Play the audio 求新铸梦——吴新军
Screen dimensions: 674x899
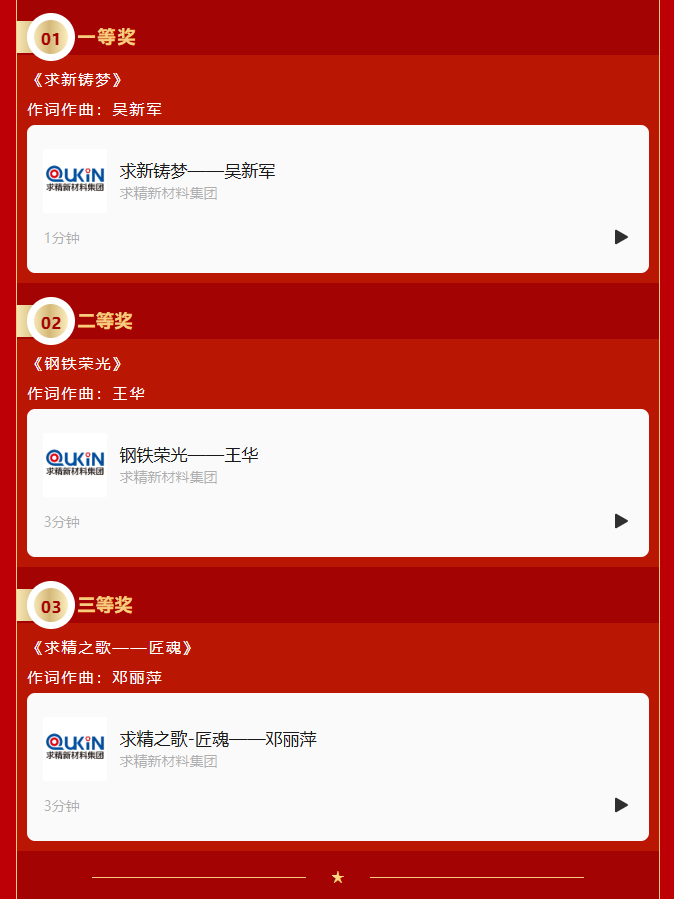pyautogui.click(x=621, y=237)
